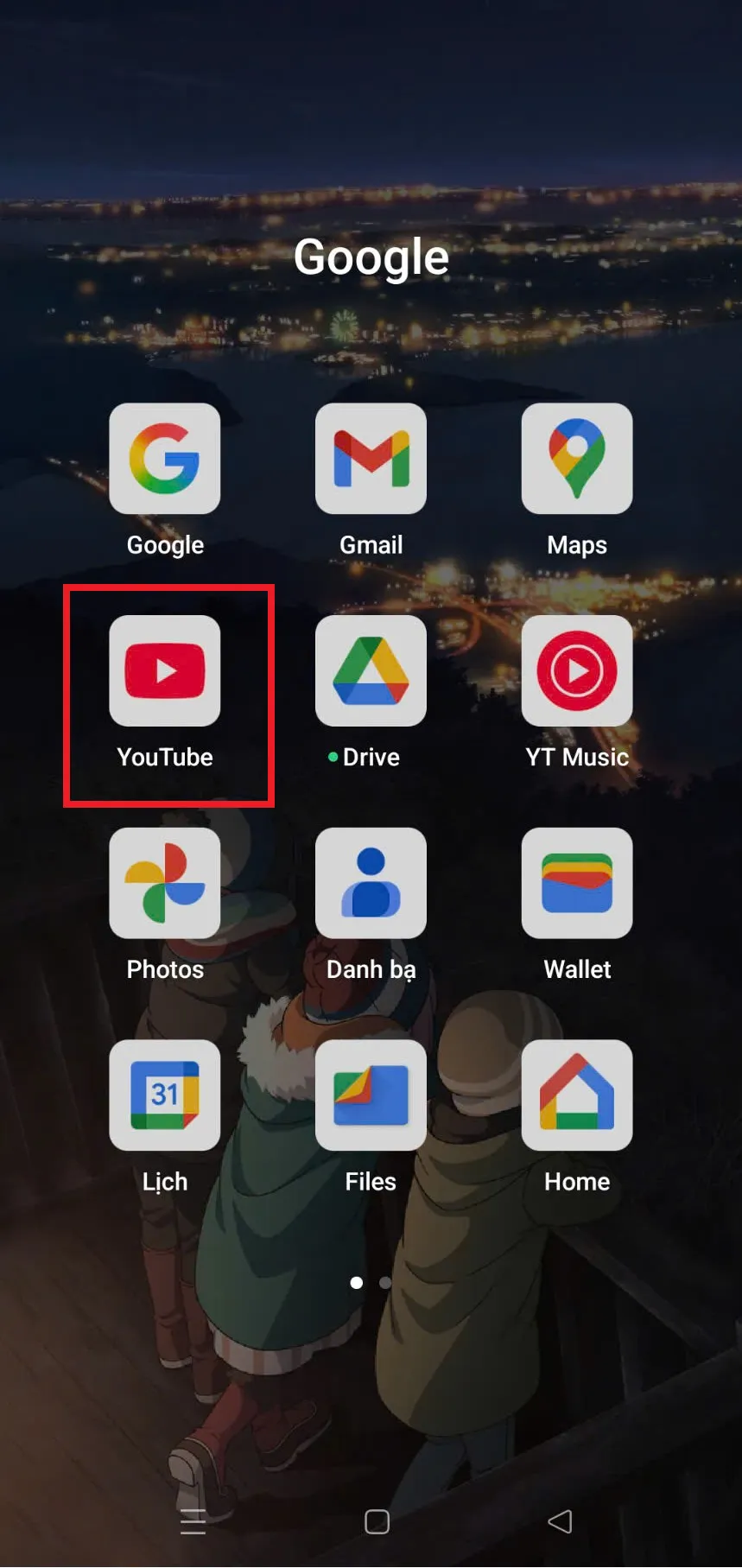Tap the Google folder title
Image resolution: width=742 pixels, height=1568 pixels.
(x=371, y=255)
